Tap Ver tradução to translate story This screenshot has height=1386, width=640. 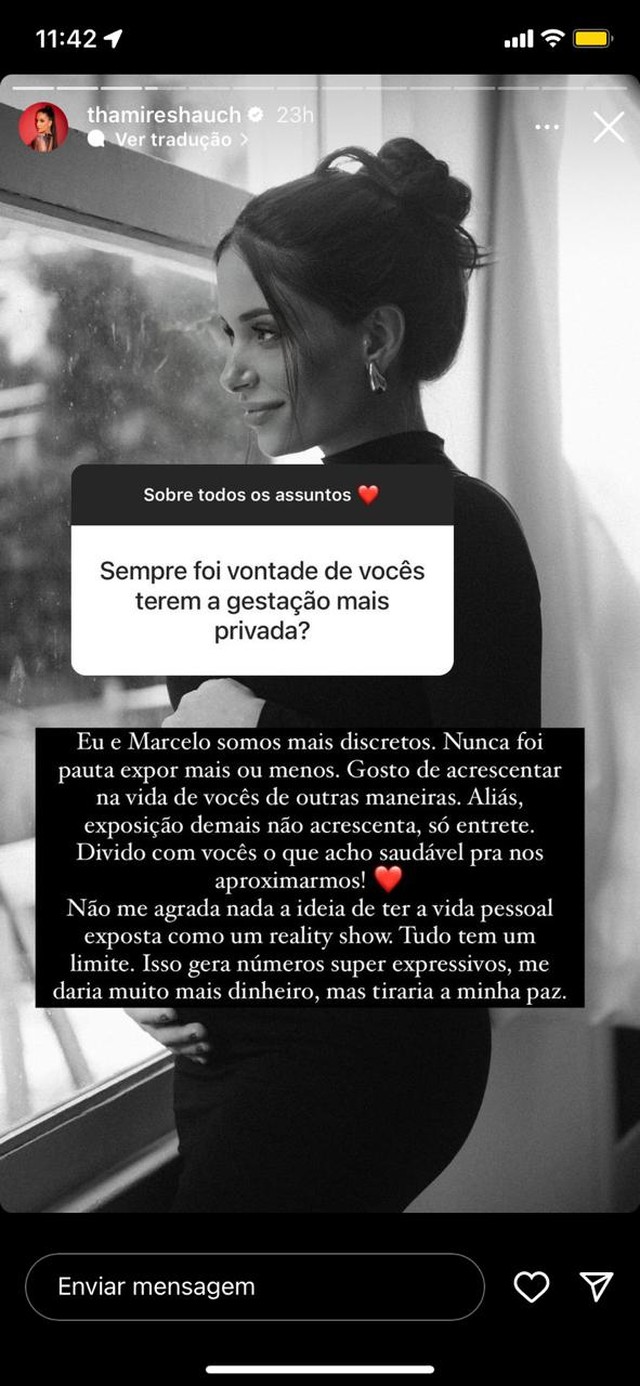172,140
